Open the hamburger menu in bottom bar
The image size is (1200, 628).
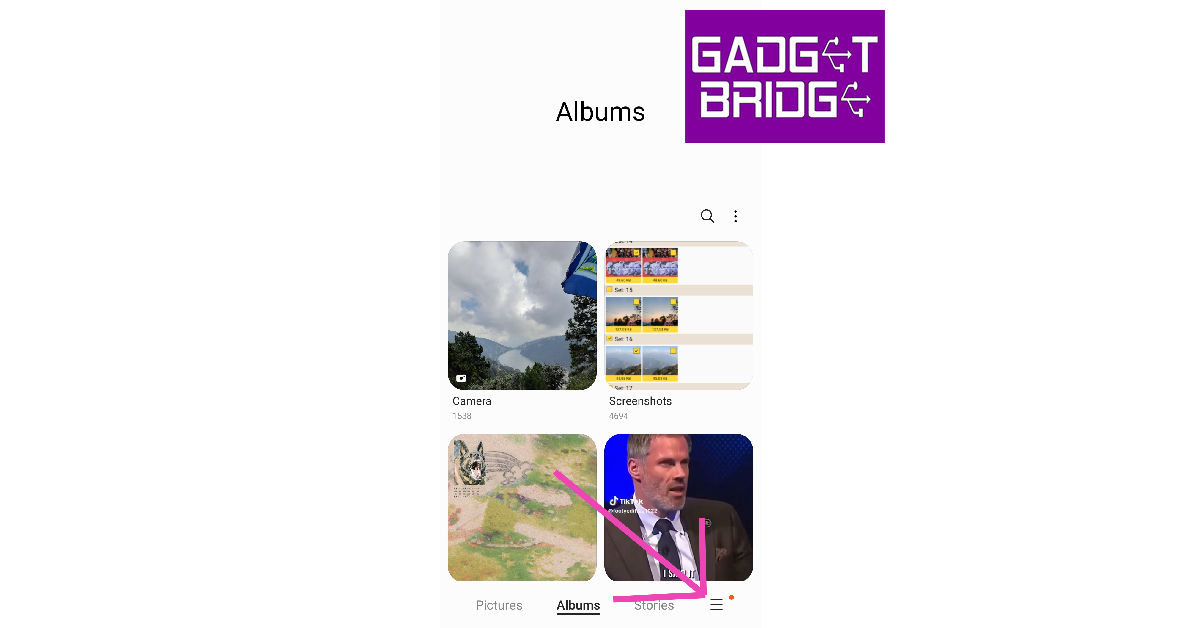click(x=716, y=605)
